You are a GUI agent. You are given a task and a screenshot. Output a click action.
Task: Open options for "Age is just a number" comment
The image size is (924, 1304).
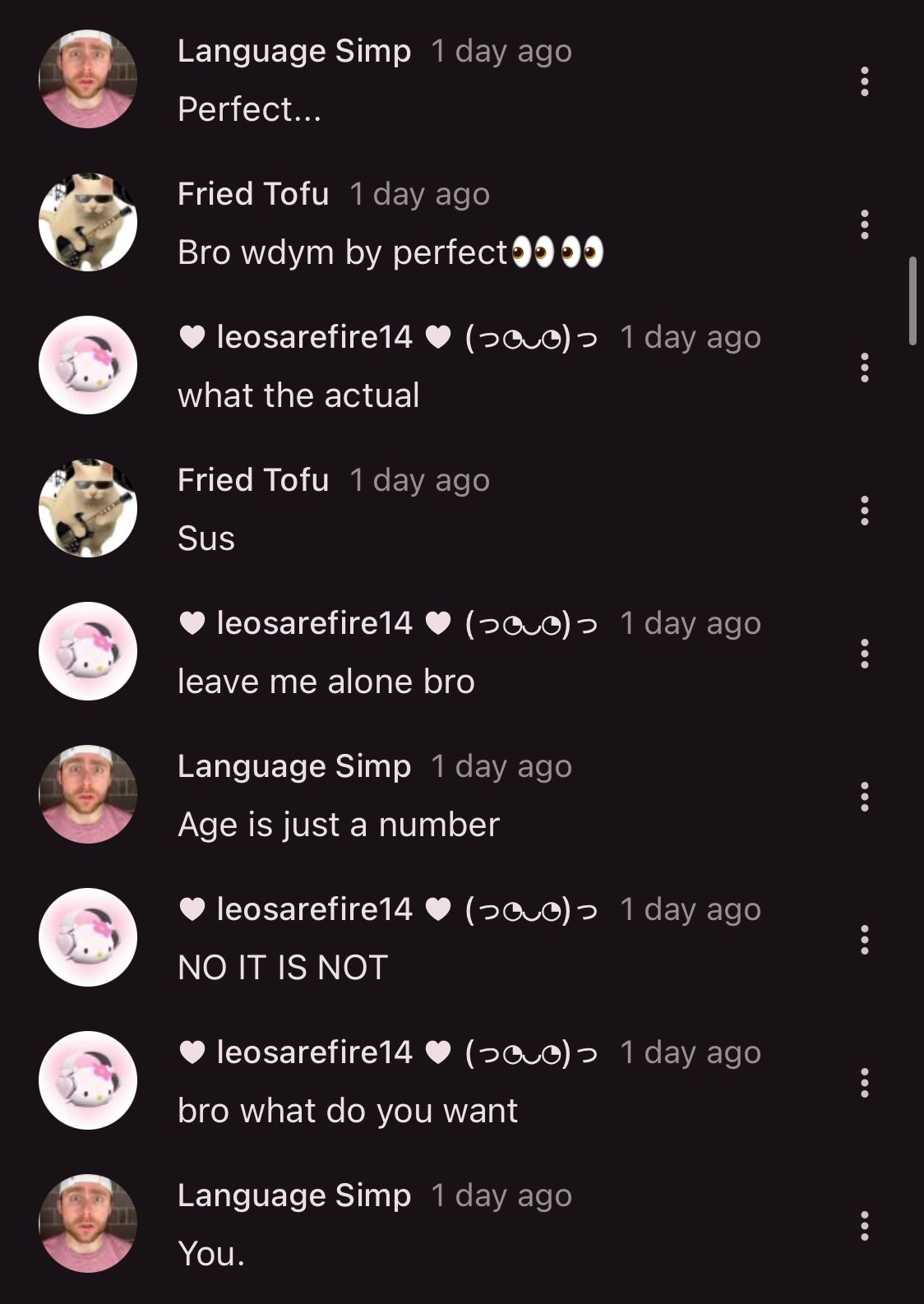pos(864,797)
